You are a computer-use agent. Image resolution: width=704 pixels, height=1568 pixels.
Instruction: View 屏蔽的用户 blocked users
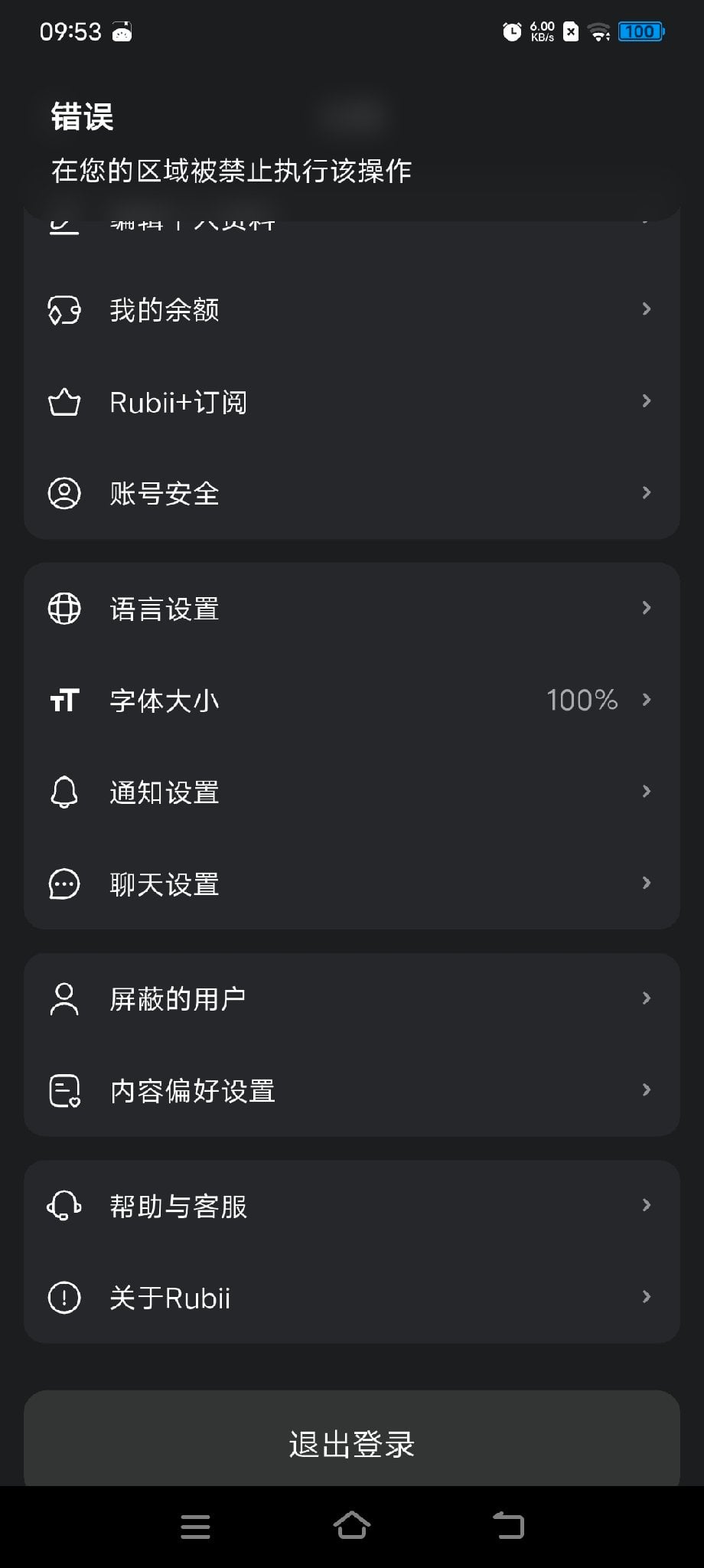tap(351, 999)
